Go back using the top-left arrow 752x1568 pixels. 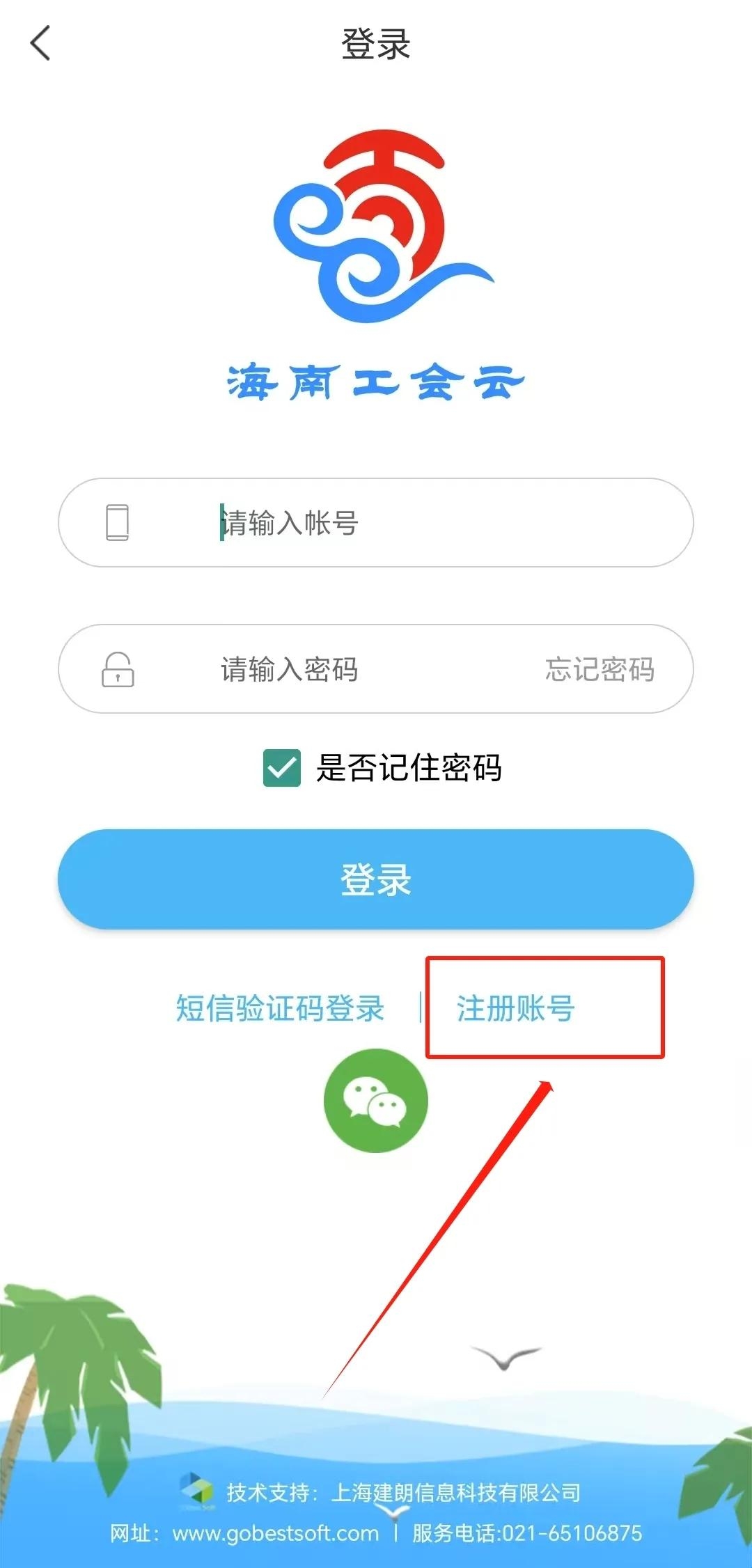coord(40,43)
